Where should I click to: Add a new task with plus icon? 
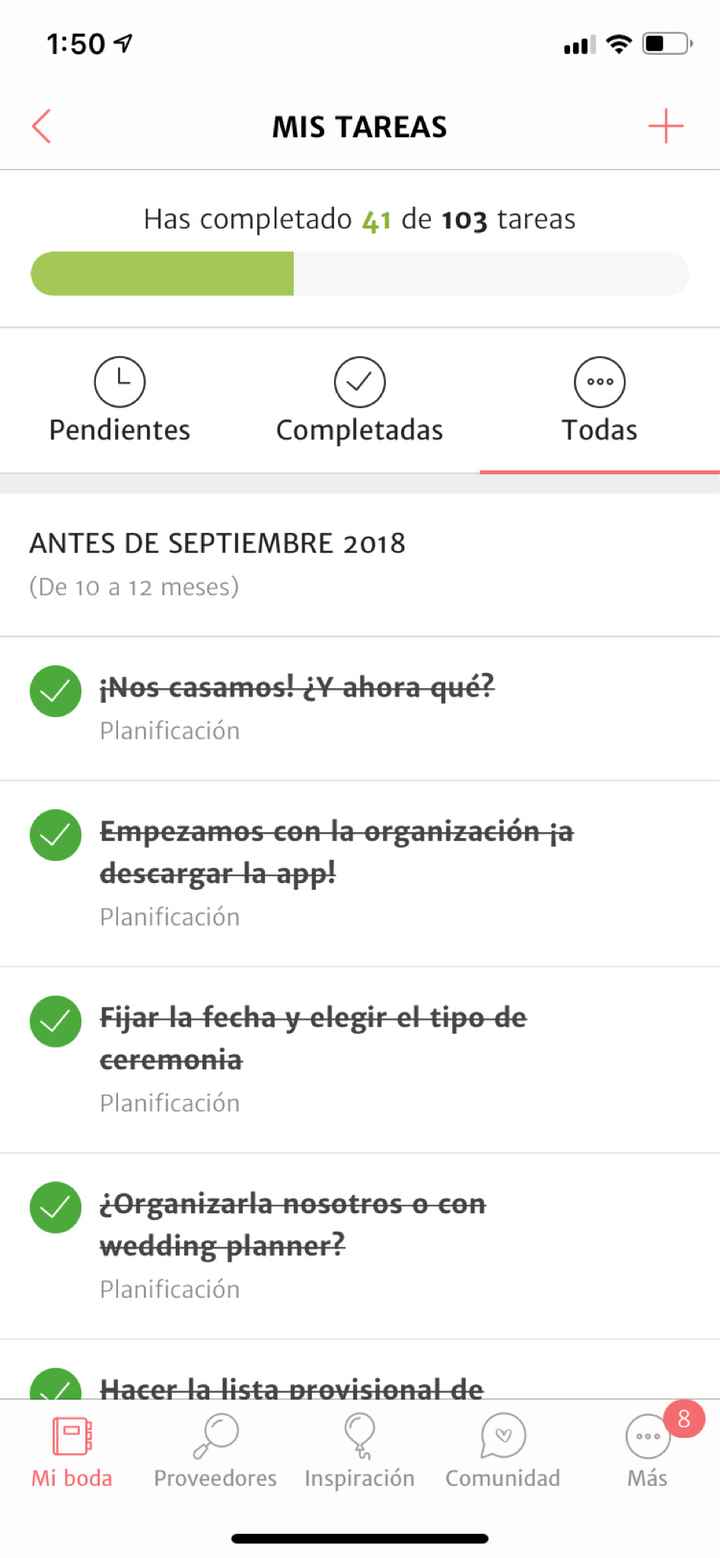point(665,127)
